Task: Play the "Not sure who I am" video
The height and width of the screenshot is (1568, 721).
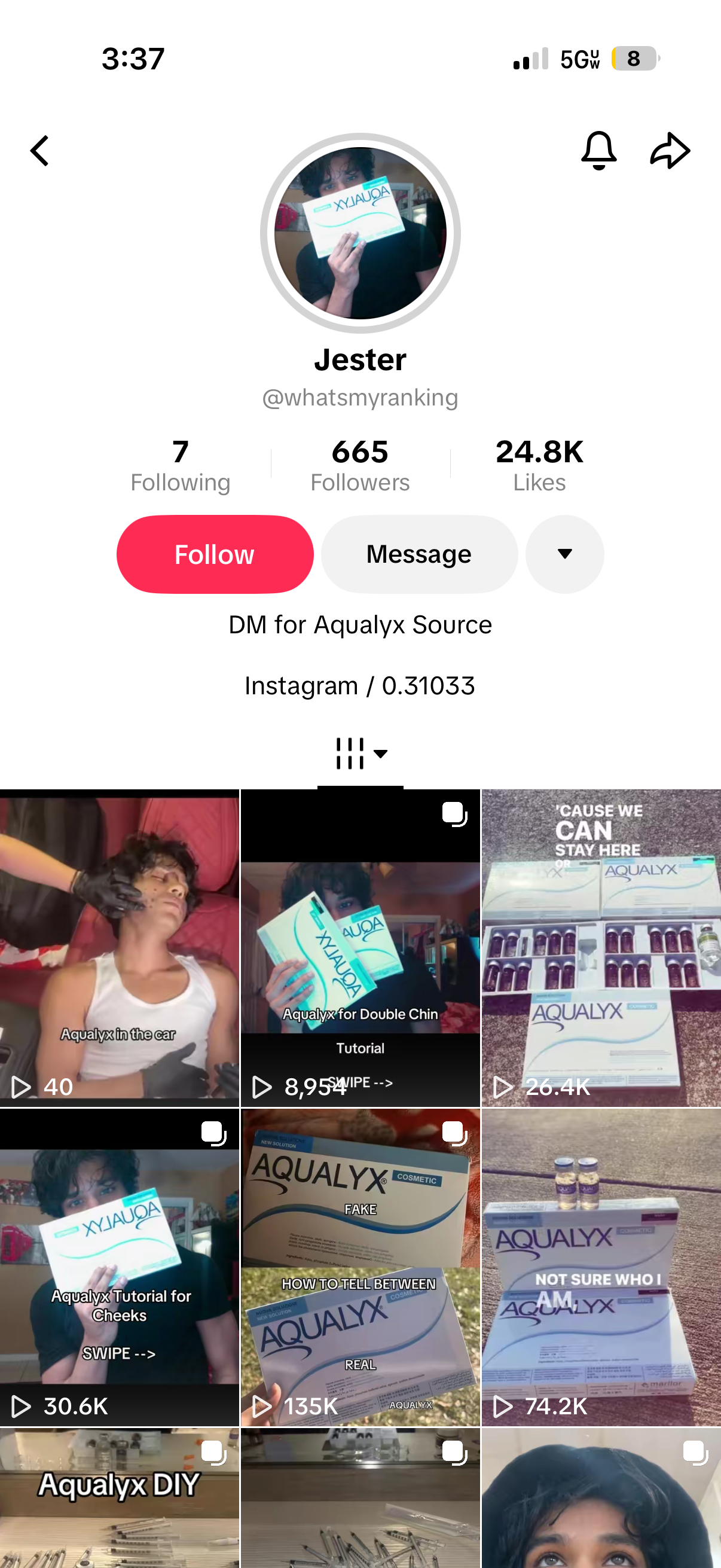Action: 601,1267
